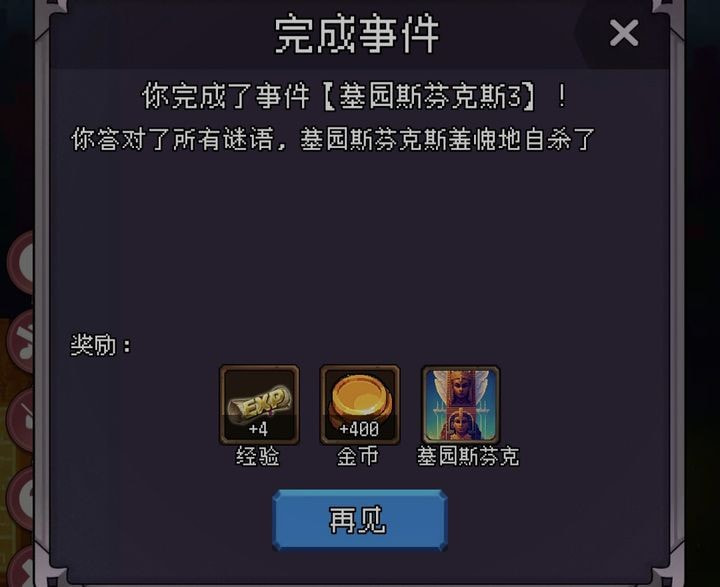
Task: Open the 墓园斯芬克 reward card
Action: [x=461, y=404]
